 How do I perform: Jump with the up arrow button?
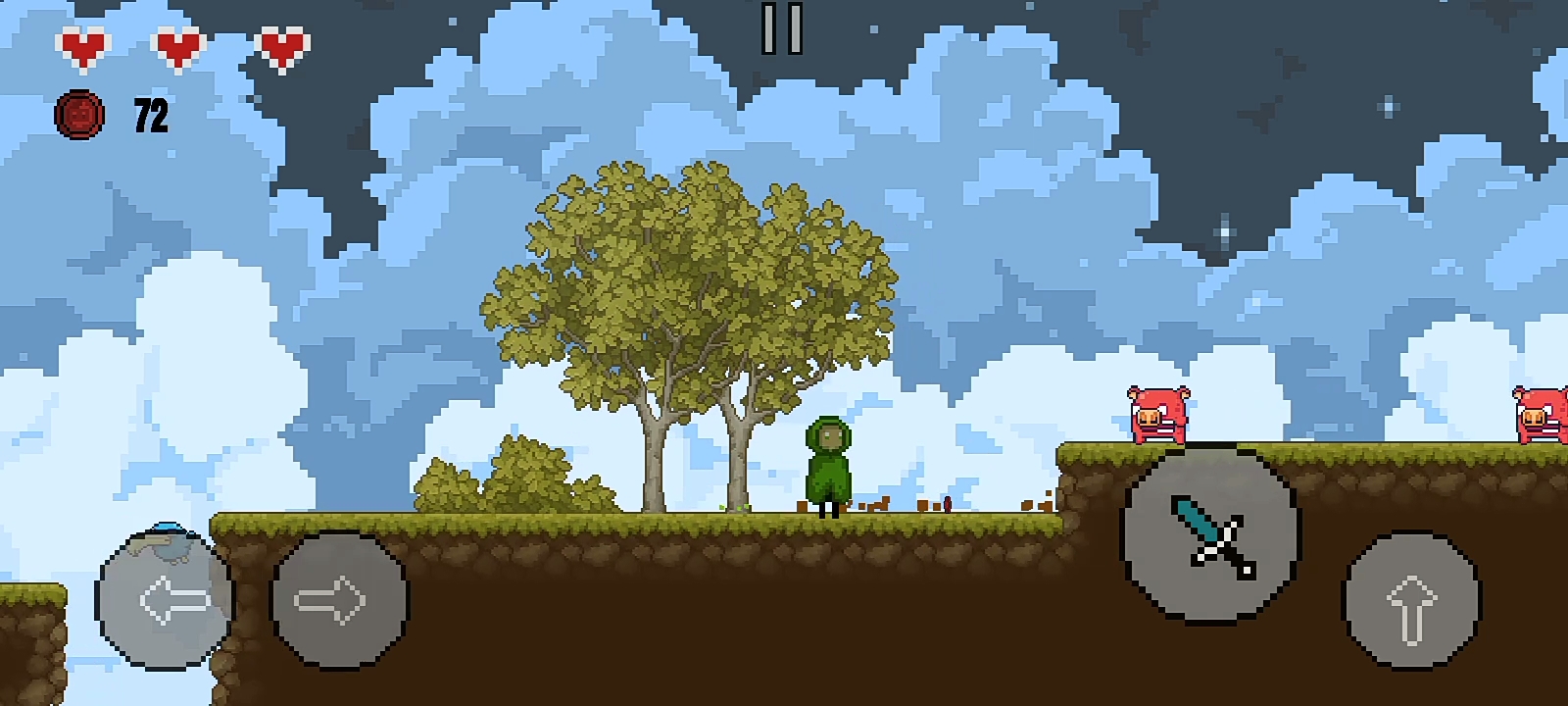1410,601
